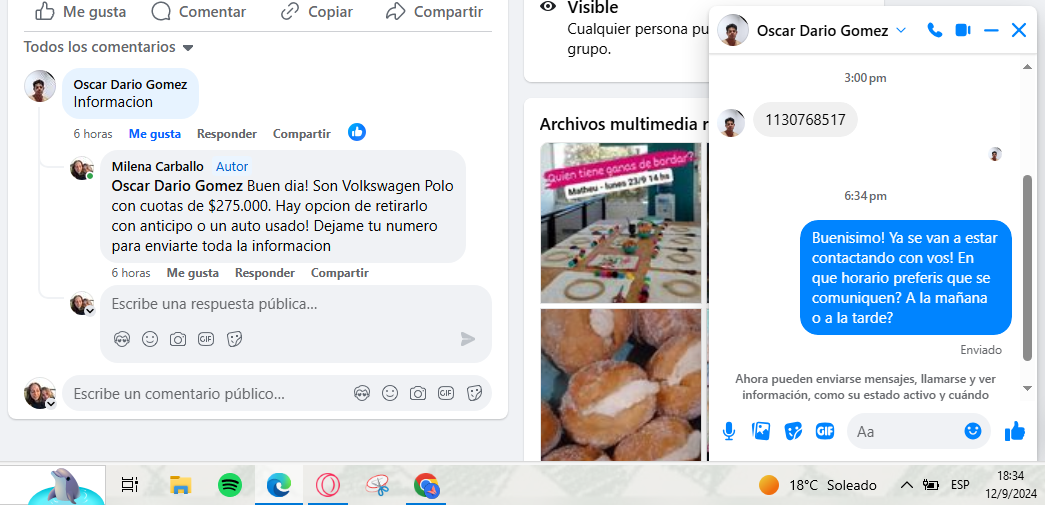The width and height of the screenshot is (1045, 505).
Task: Share the post with Compartir
Action: pos(434,12)
